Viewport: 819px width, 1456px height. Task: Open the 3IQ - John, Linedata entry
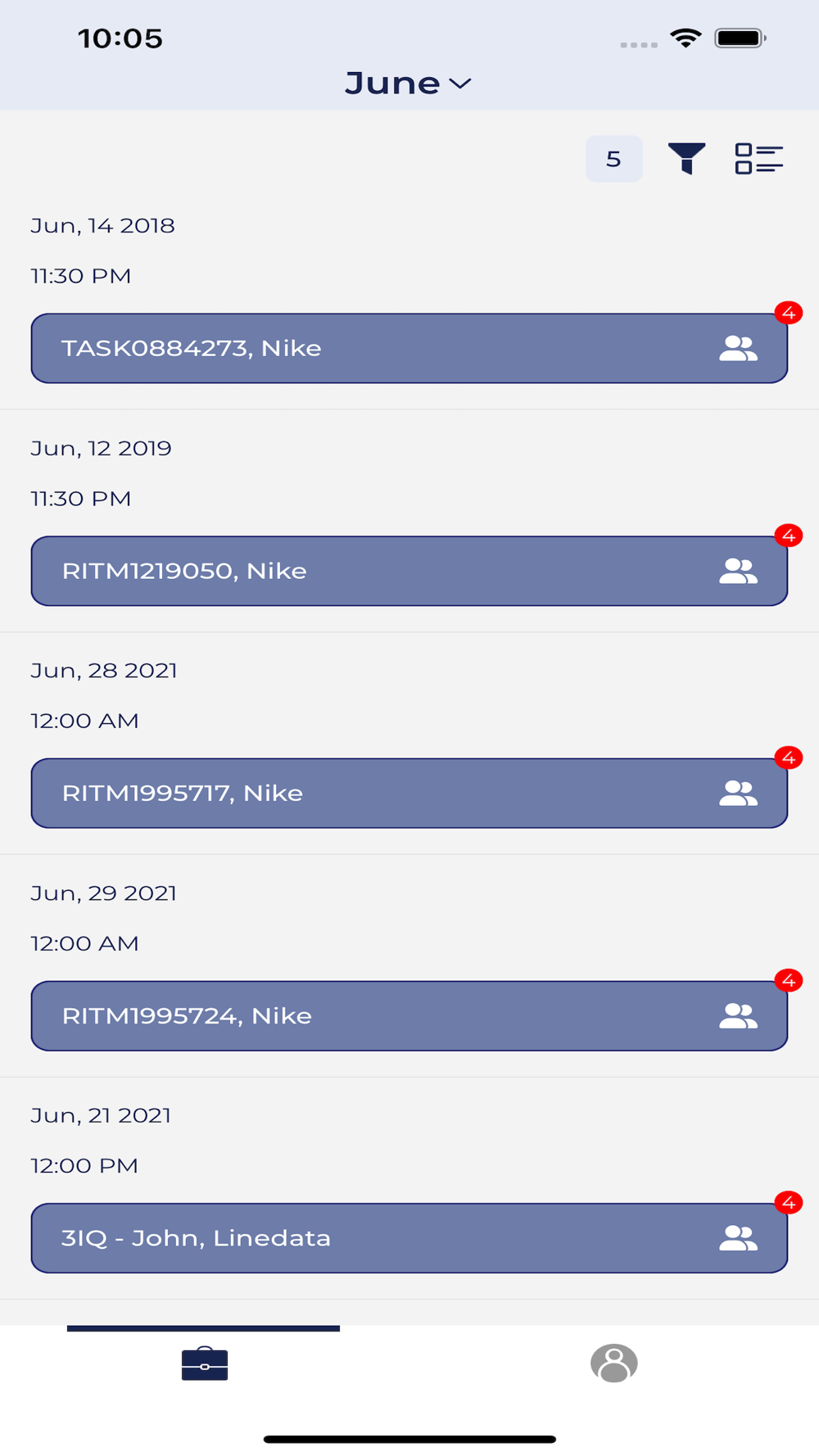(x=409, y=1238)
